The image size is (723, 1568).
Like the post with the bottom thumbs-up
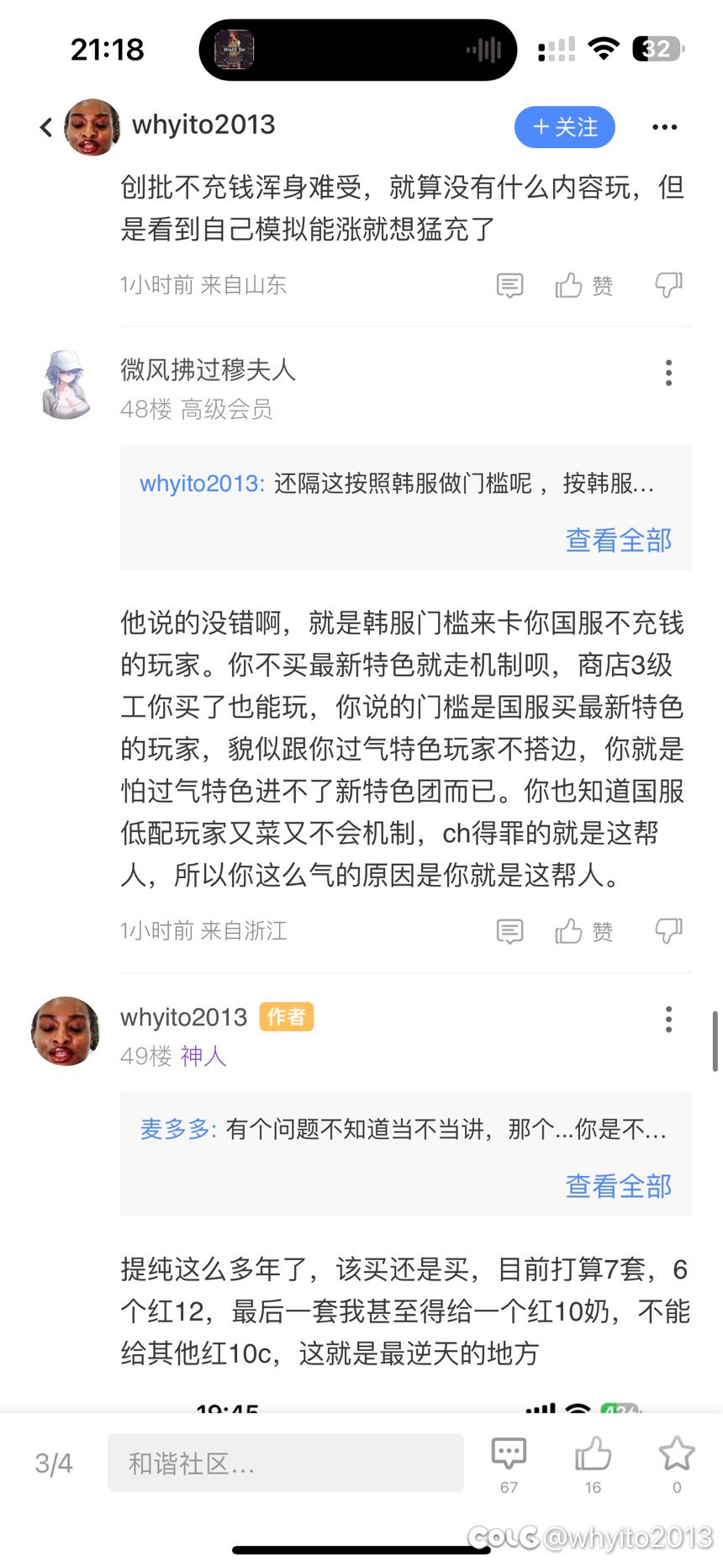click(x=593, y=1465)
